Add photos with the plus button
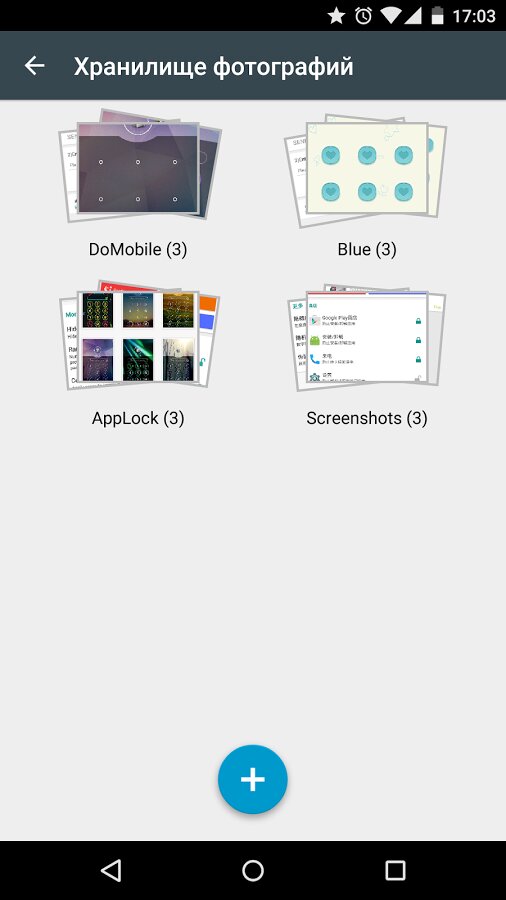The image size is (506, 900). (252, 779)
